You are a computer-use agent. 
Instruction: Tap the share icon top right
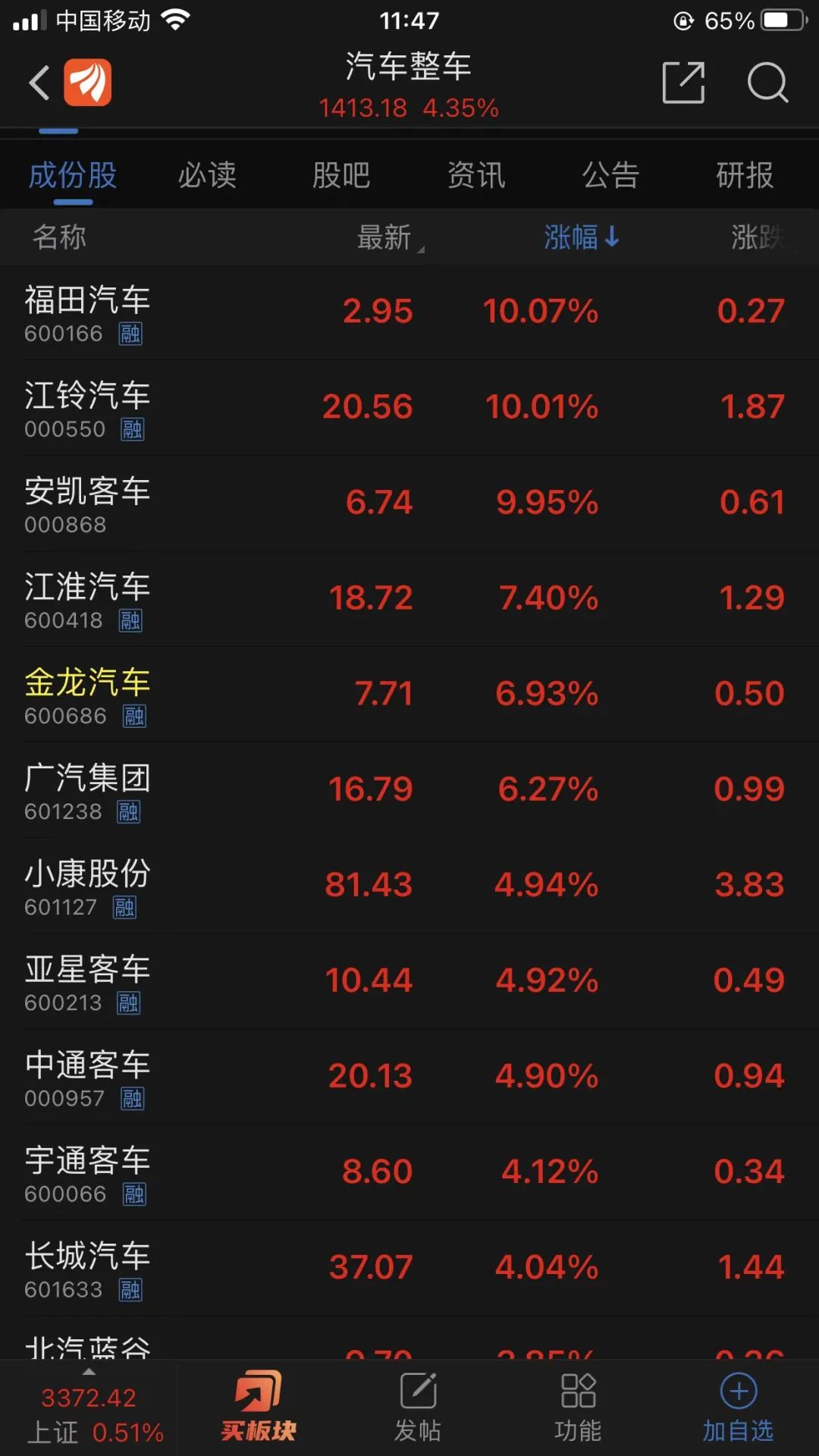(683, 82)
